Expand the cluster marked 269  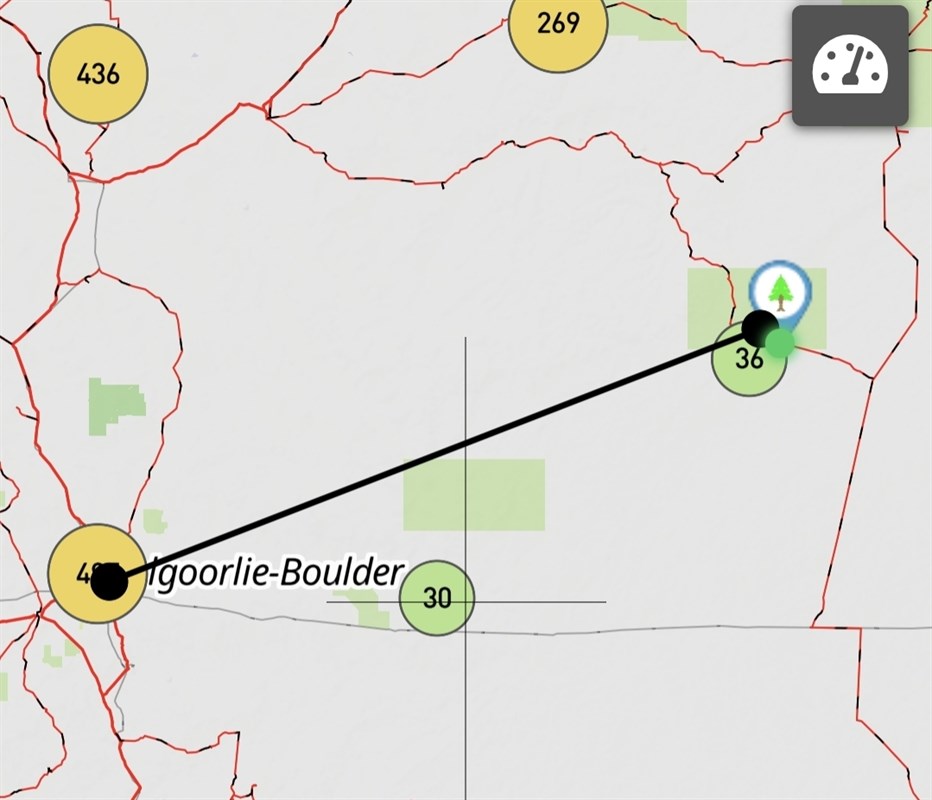pyautogui.click(x=557, y=25)
